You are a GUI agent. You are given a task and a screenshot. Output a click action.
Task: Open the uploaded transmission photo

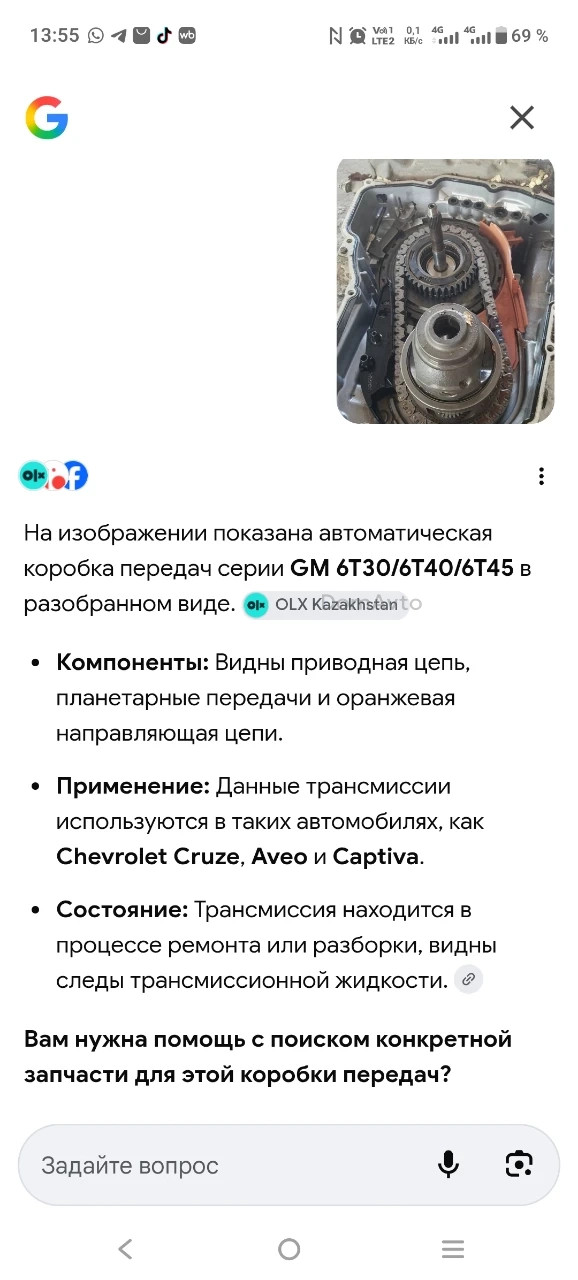tap(445, 290)
